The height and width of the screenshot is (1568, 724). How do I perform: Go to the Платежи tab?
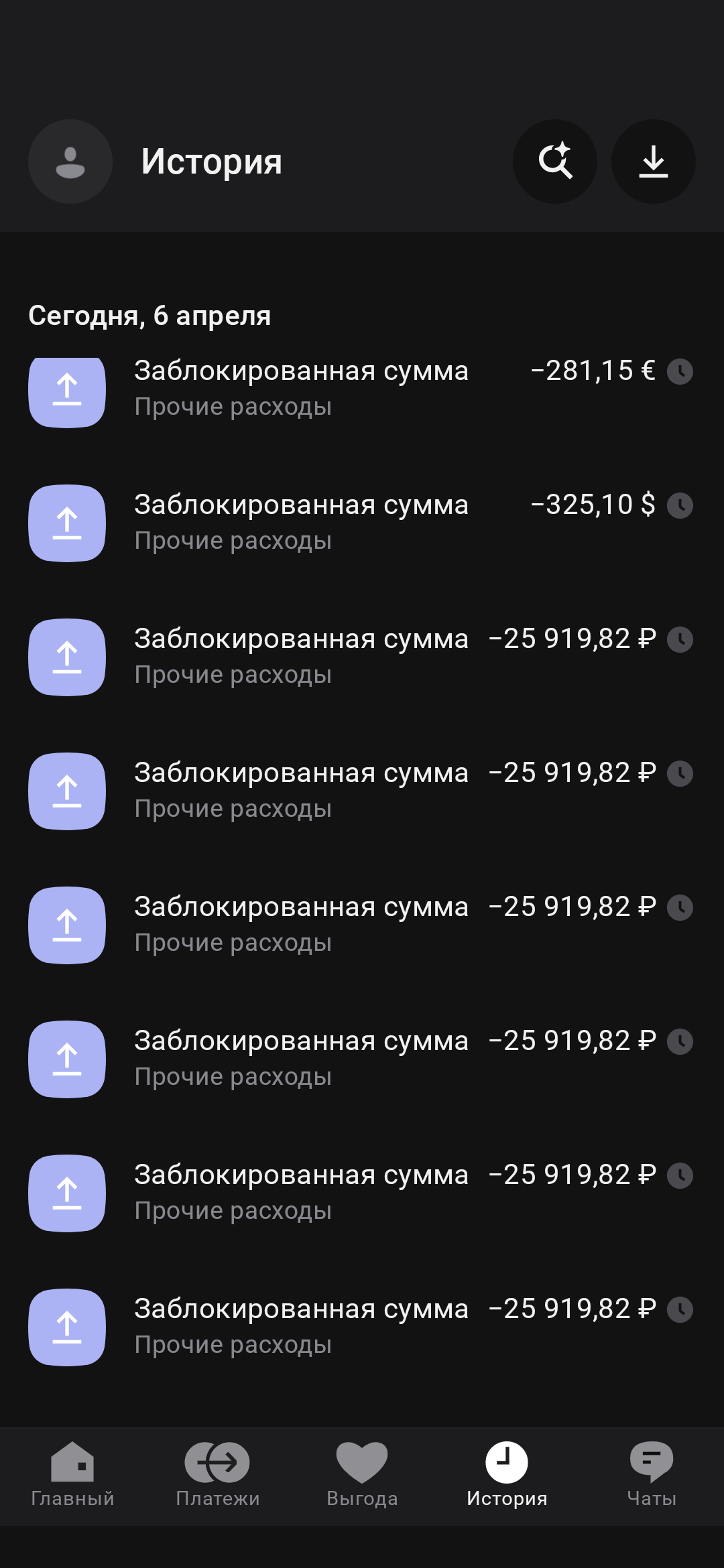pos(217,1476)
